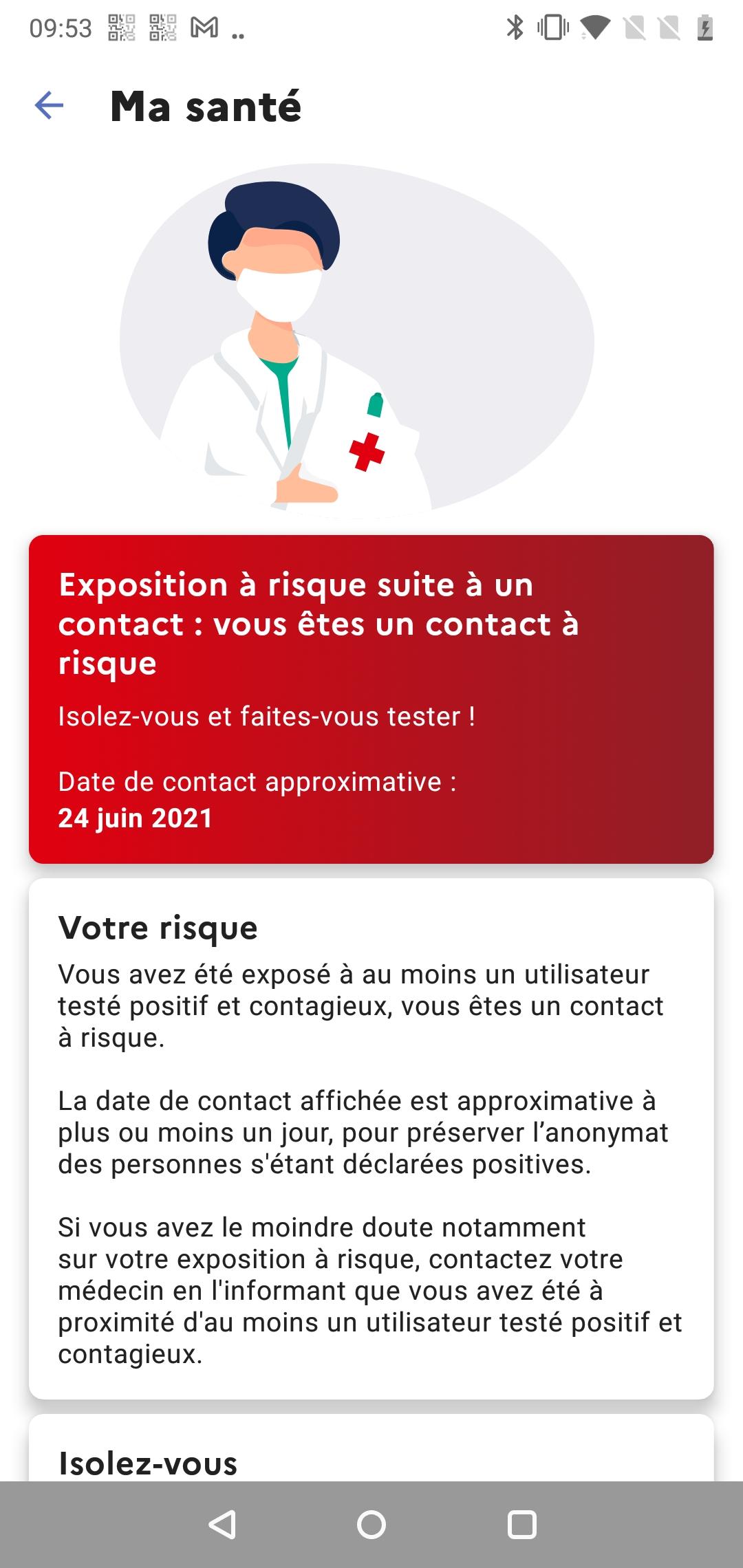Image resolution: width=743 pixels, height=1568 pixels.
Task: Open recent apps from the navigation bar
Action: (521, 1525)
